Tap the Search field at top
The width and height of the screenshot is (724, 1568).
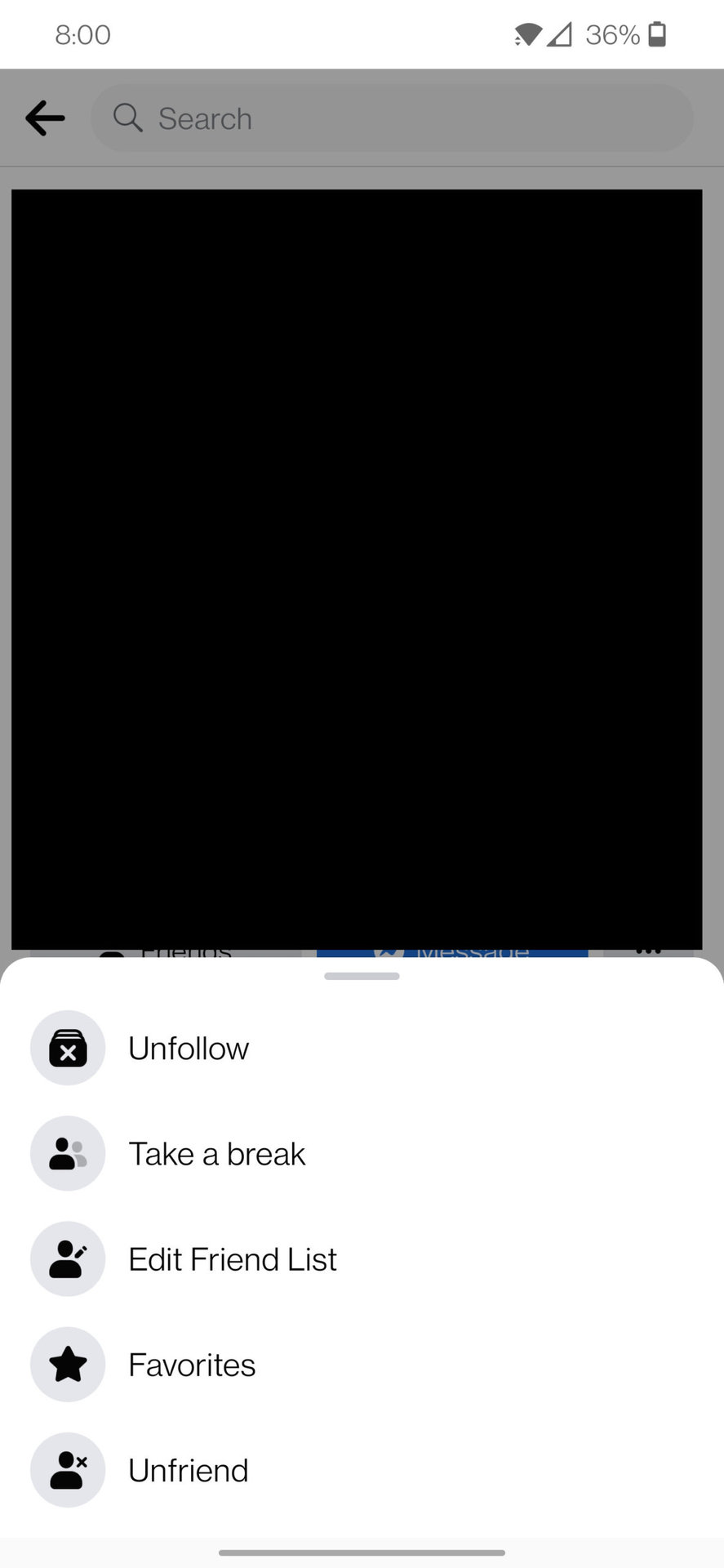coord(392,118)
